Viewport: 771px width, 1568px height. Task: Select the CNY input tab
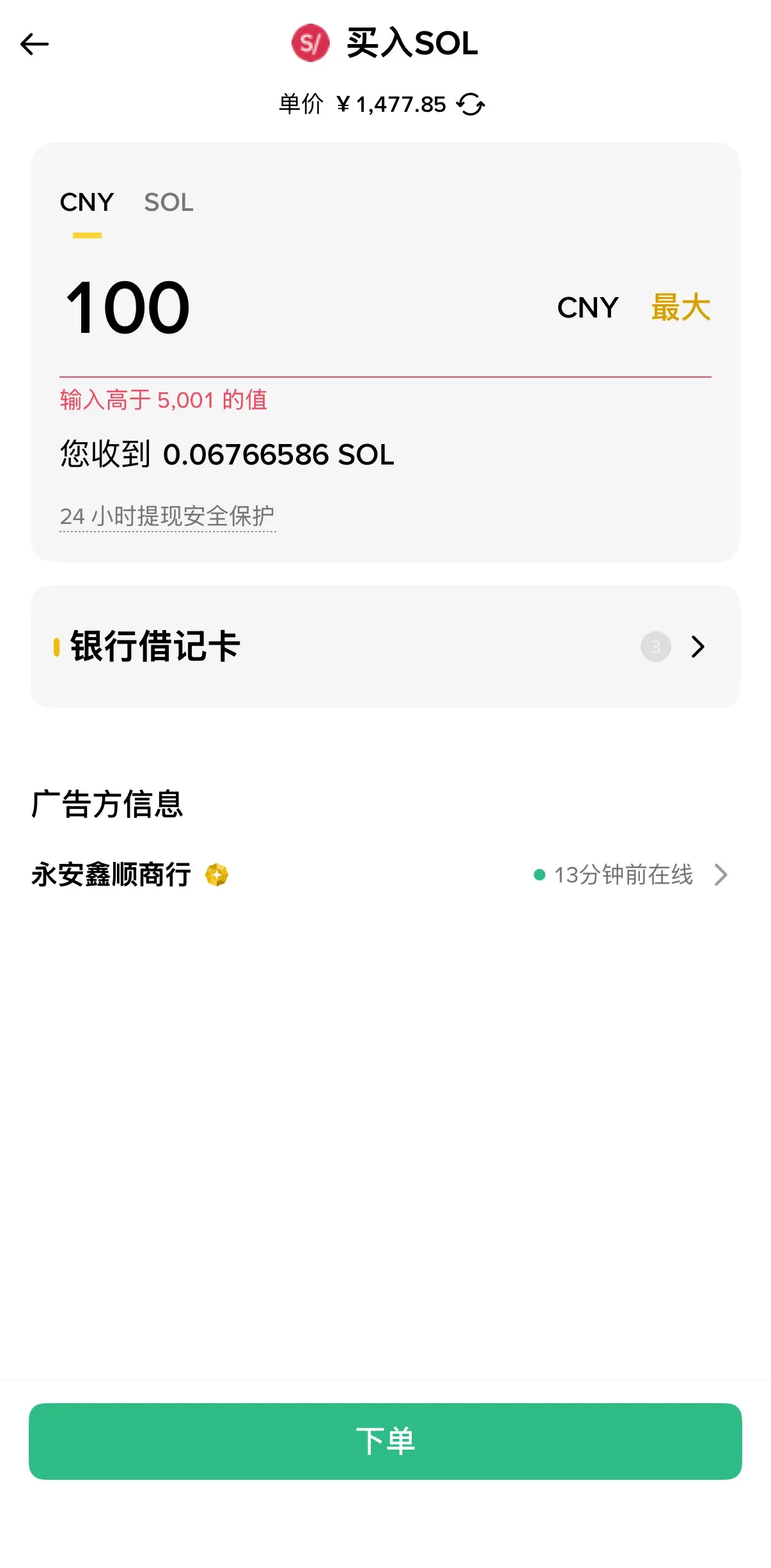[88, 203]
